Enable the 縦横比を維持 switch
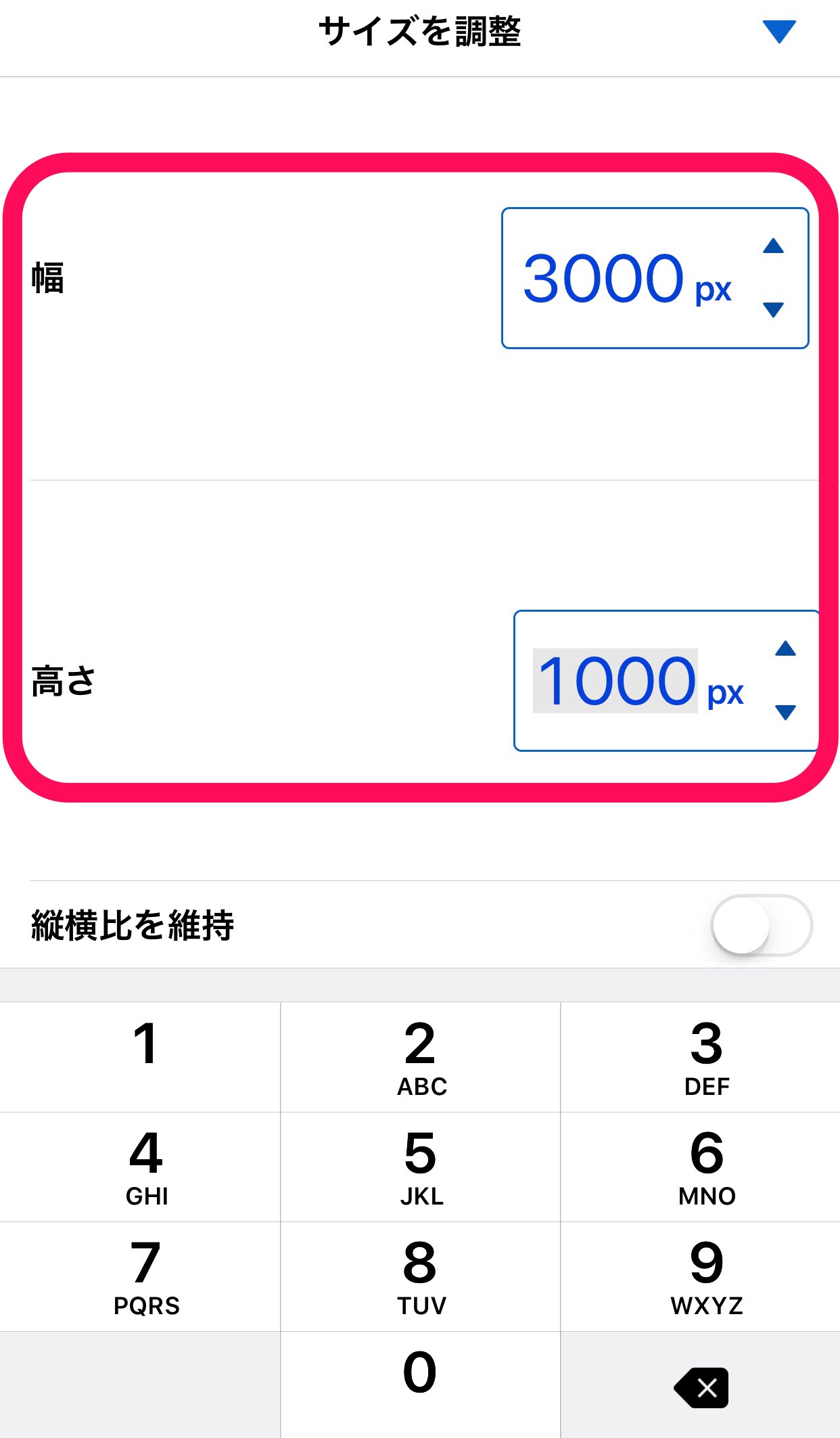840x1438 pixels. point(762,925)
